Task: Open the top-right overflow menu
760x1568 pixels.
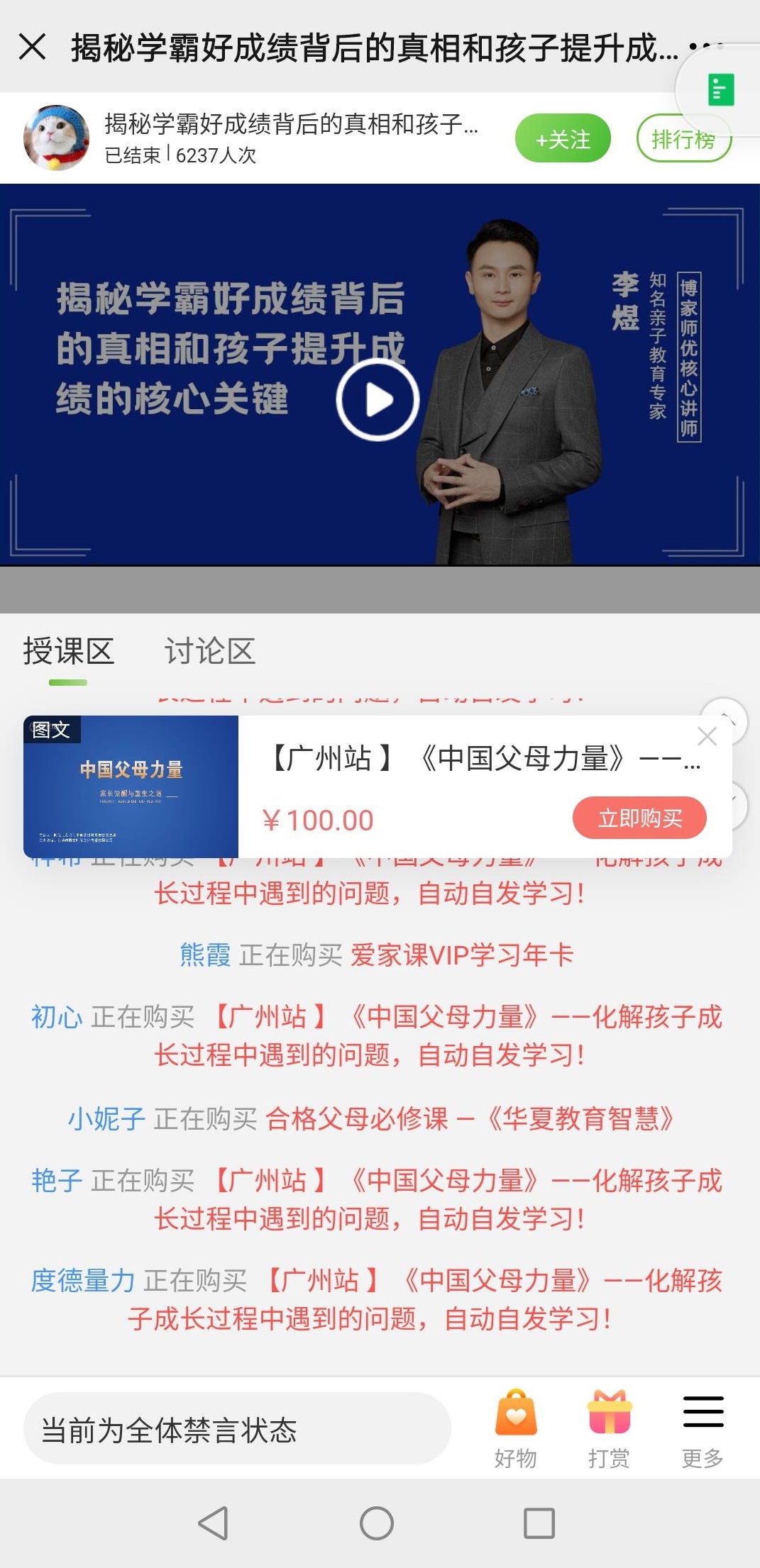Action: 706,47
